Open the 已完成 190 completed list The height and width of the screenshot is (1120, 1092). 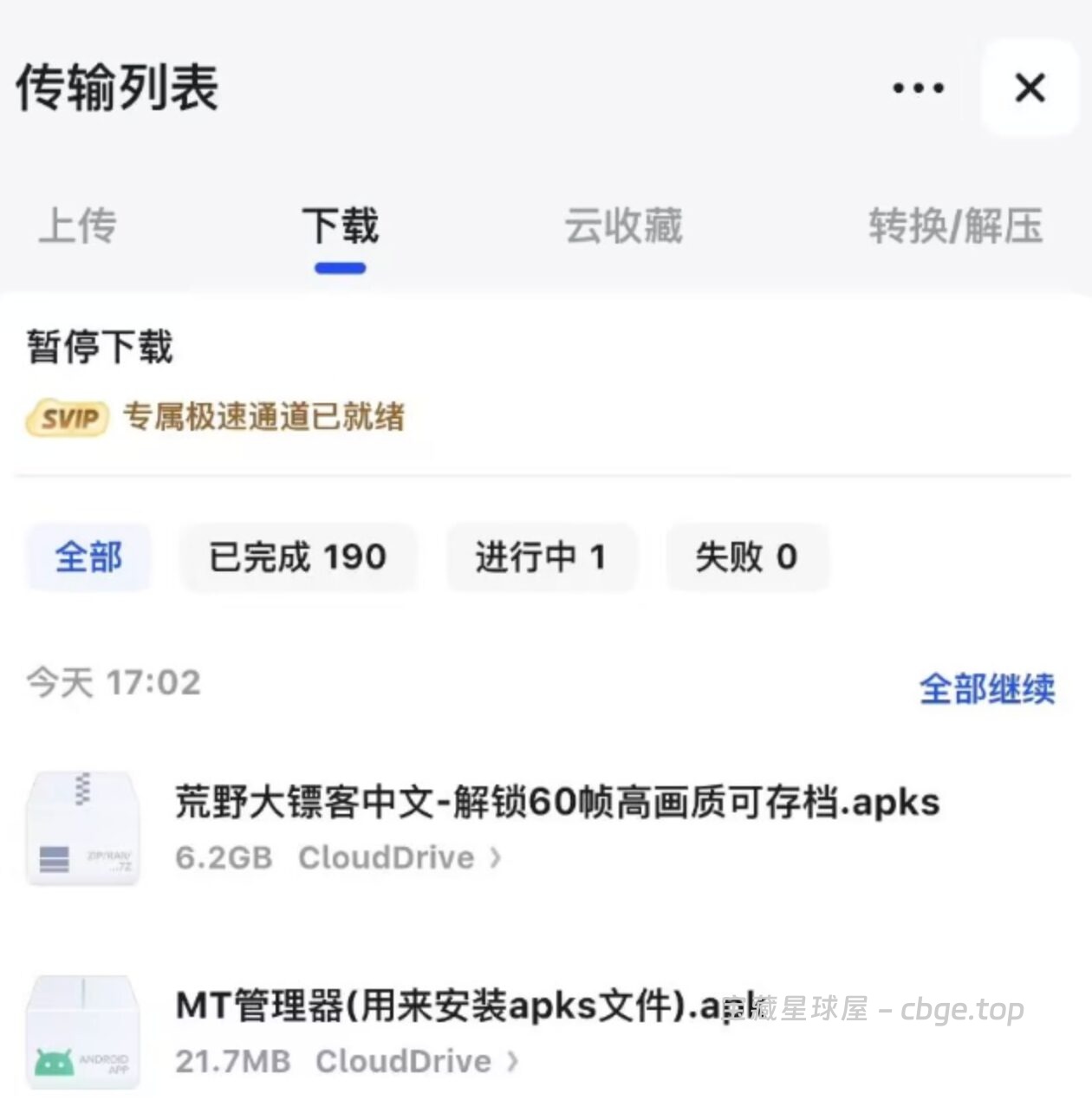(297, 557)
